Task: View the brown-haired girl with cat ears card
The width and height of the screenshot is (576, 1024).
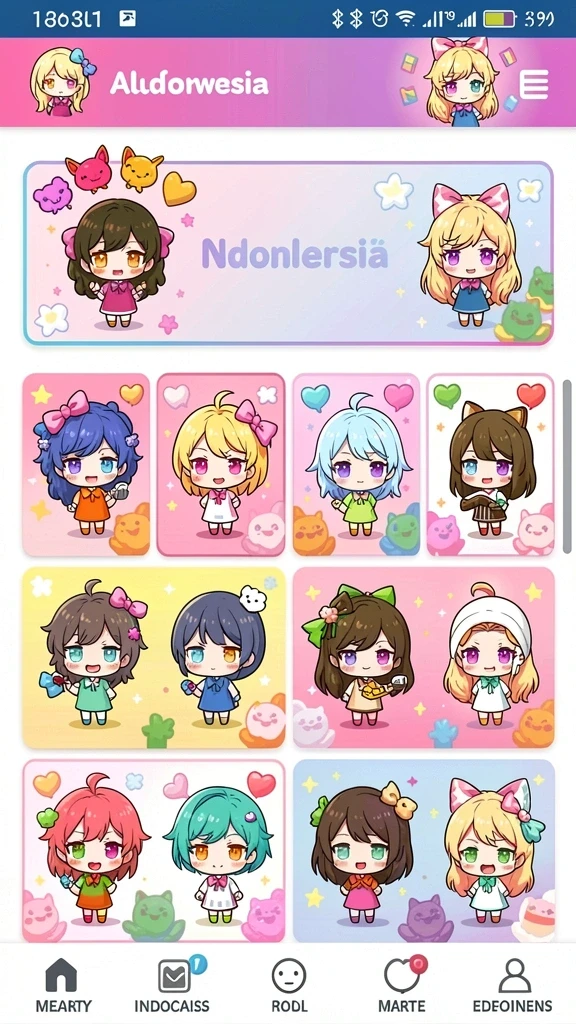Action: coord(490,465)
